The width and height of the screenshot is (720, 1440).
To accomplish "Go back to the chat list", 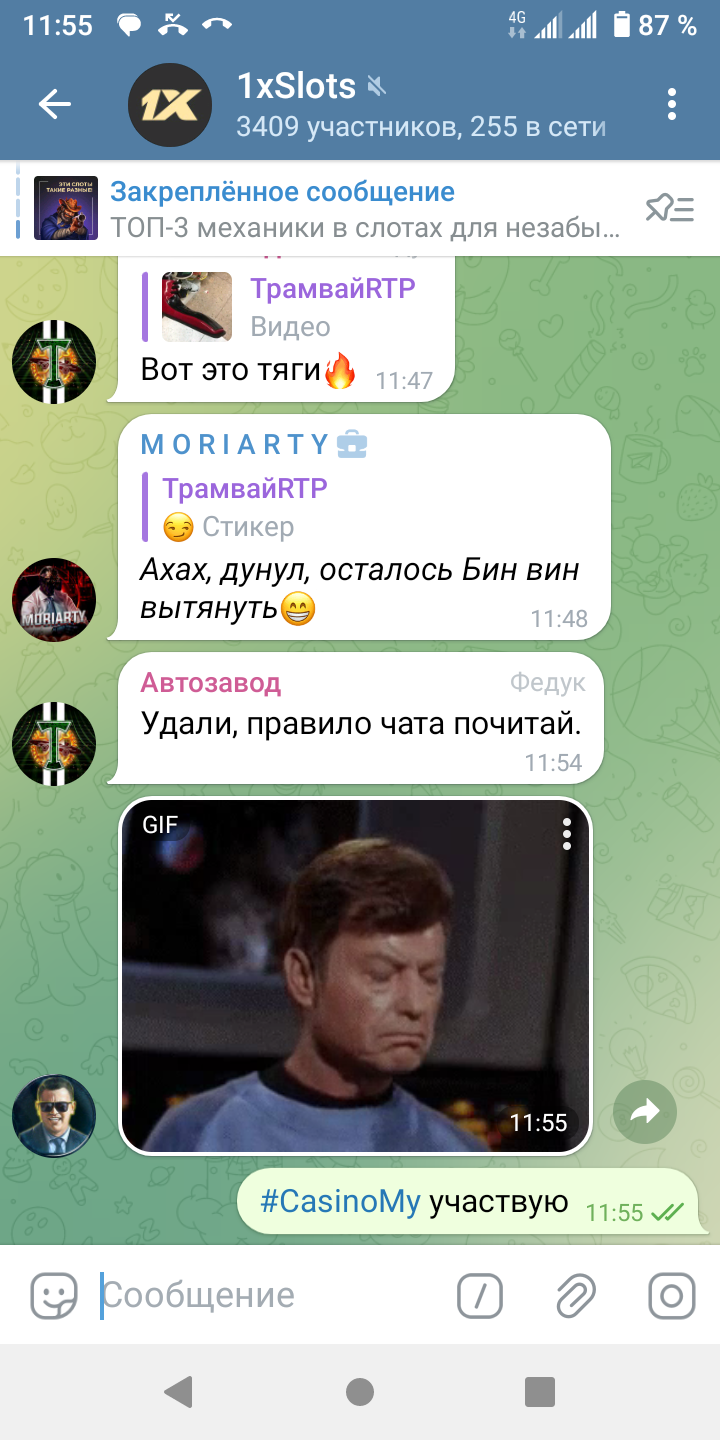I will [x=55, y=104].
